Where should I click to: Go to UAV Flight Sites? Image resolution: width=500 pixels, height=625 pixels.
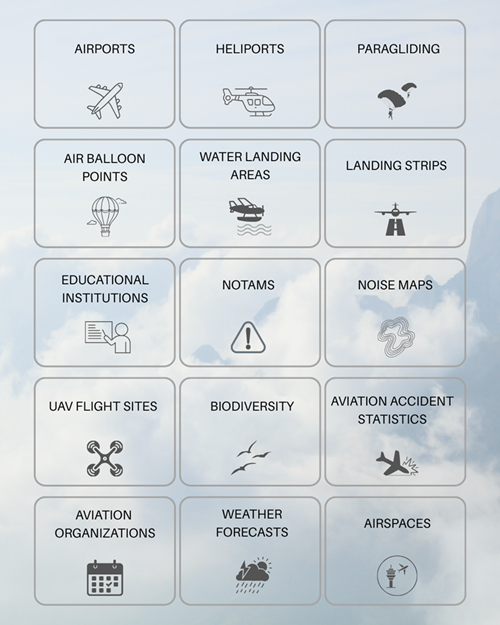pyautogui.click(x=104, y=432)
